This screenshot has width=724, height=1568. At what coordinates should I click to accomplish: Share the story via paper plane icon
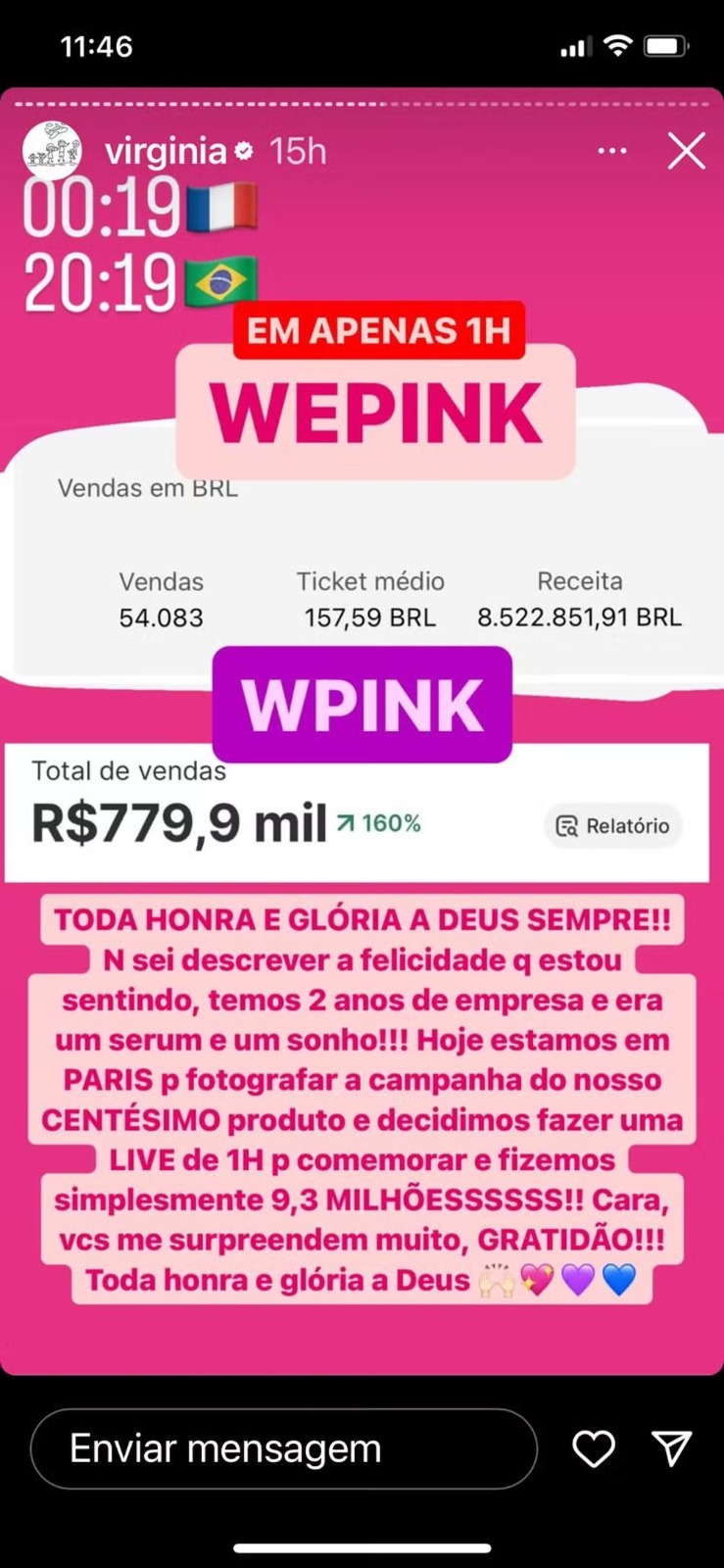coord(672,1448)
